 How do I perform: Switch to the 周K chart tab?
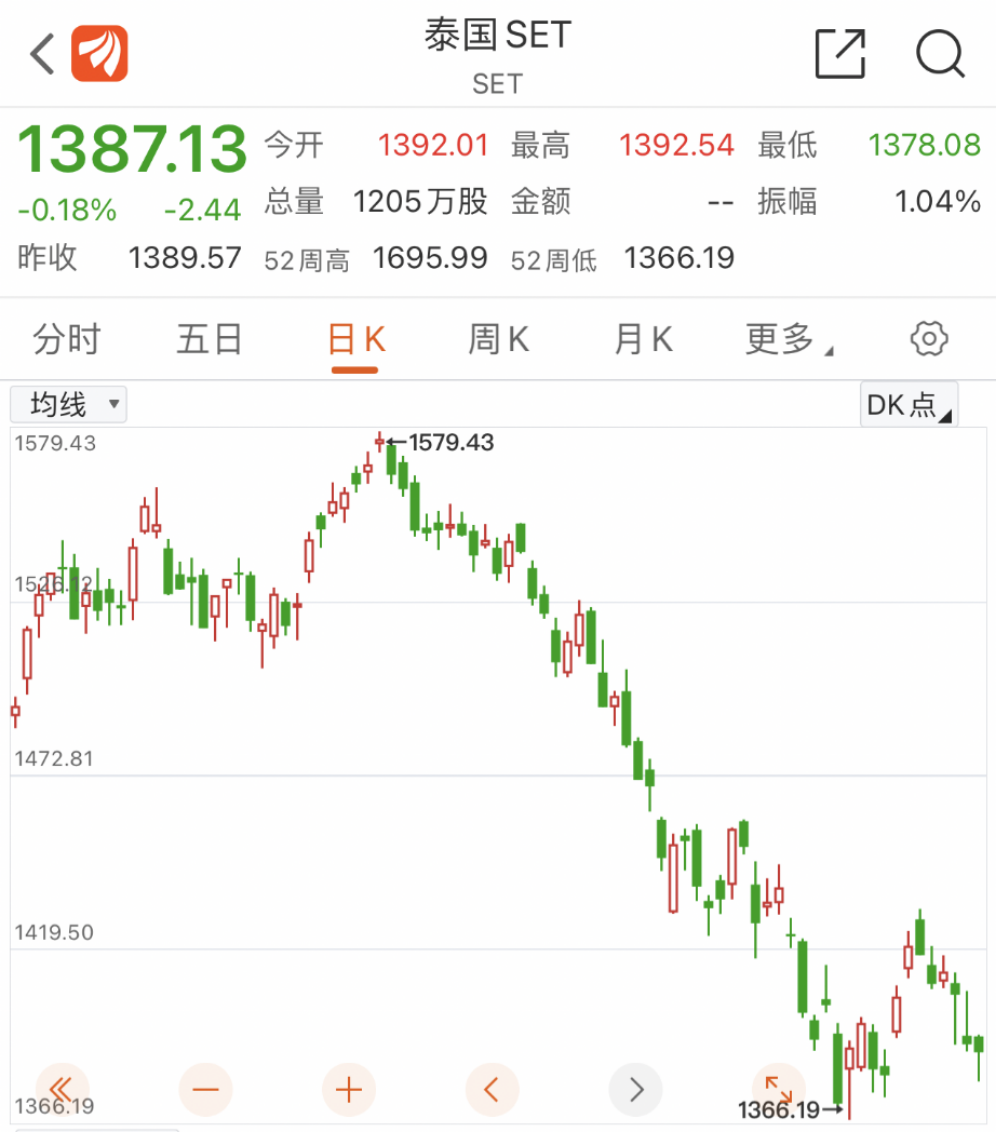pos(498,340)
